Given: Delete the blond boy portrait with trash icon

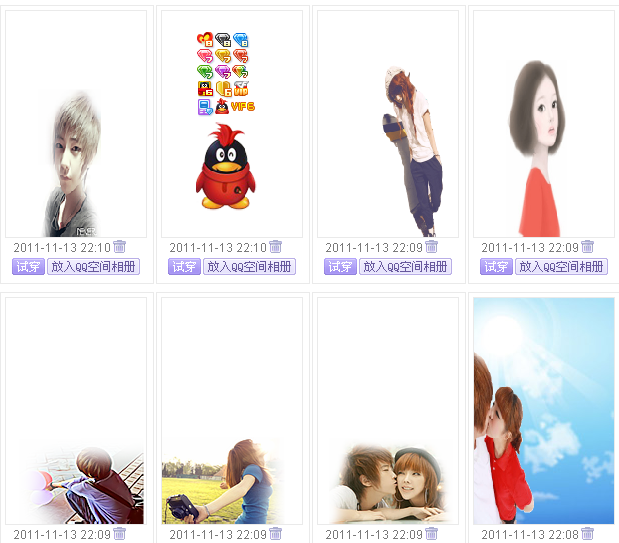Looking at the screenshot, I should (120, 247).
